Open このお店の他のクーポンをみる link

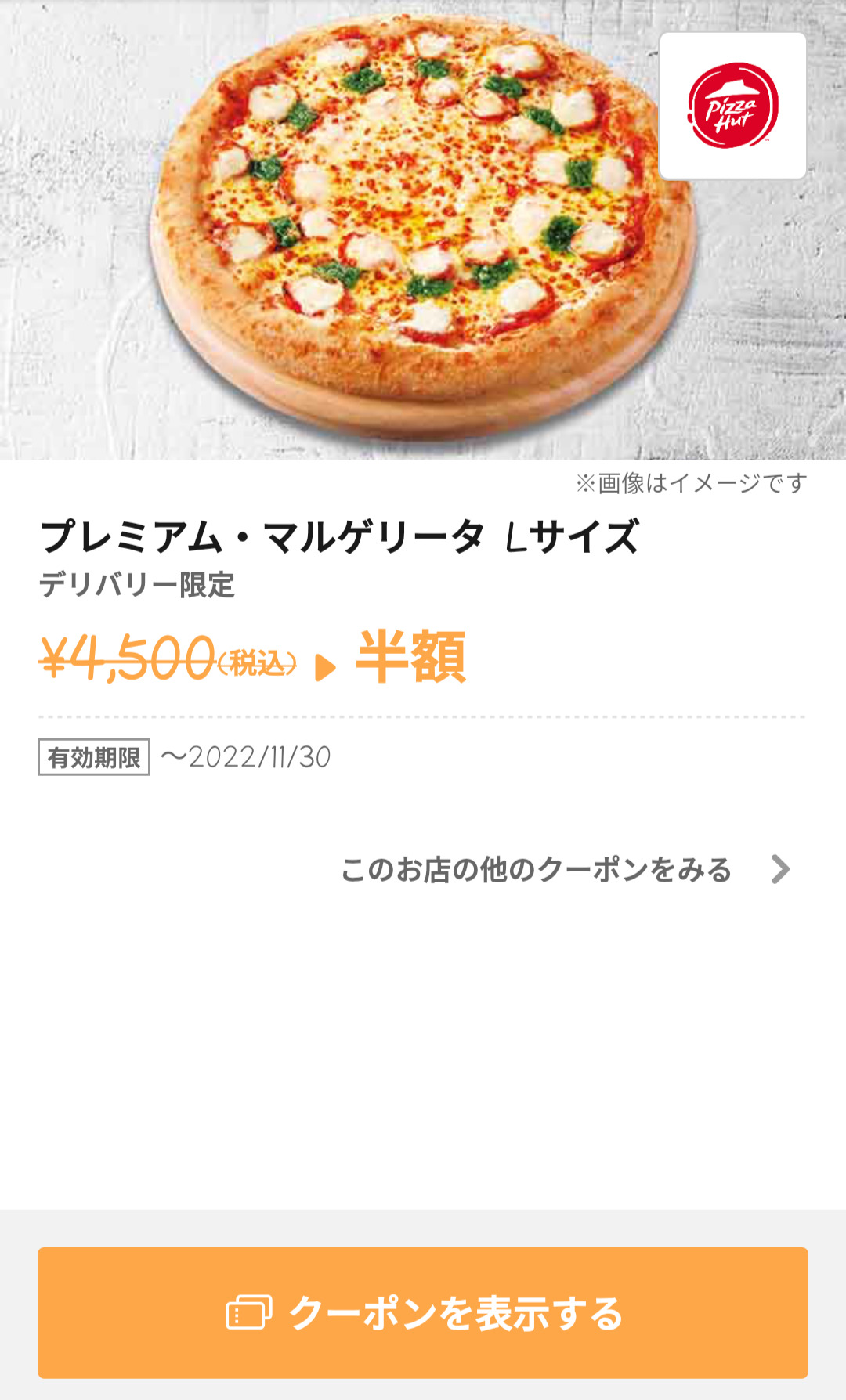point(566,870)
